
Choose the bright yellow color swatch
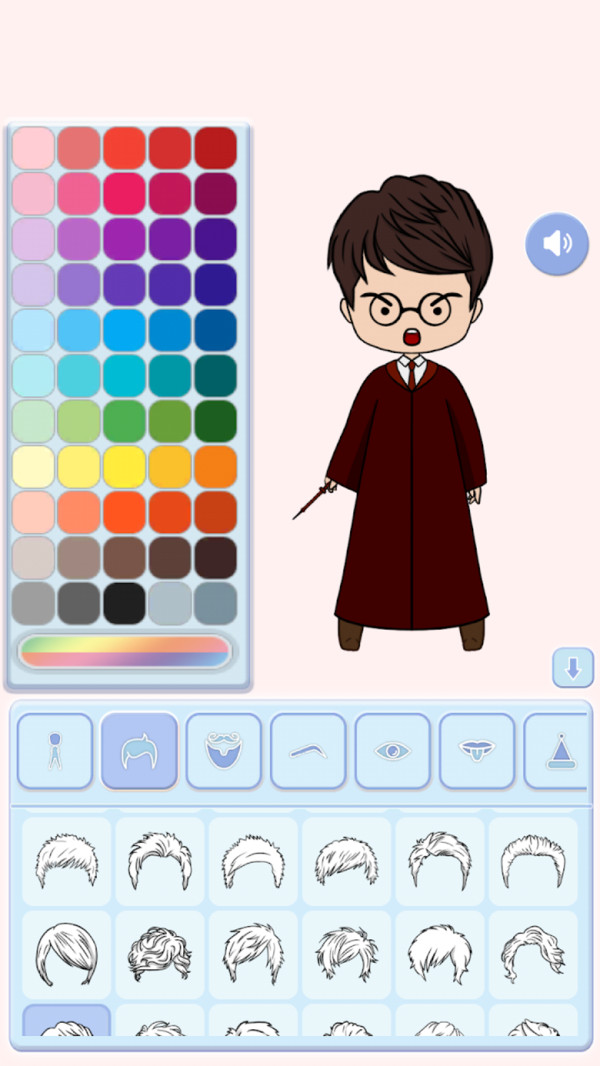click(124, 466)
